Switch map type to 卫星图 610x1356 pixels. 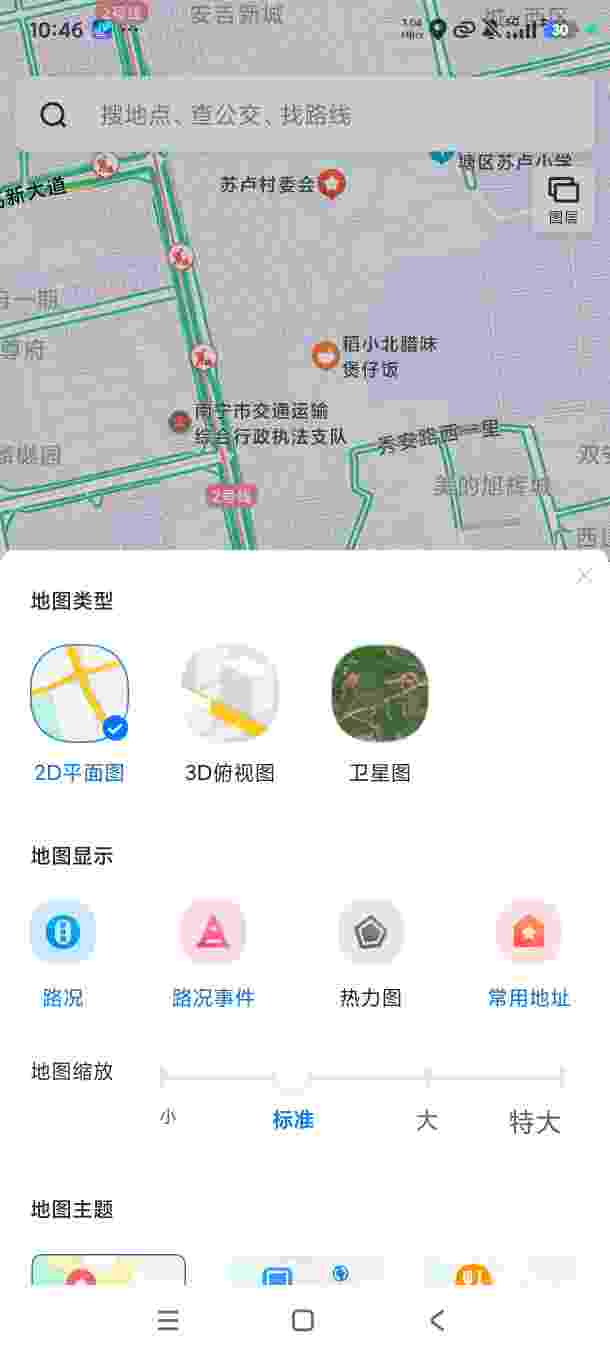[x=380, y=693]
